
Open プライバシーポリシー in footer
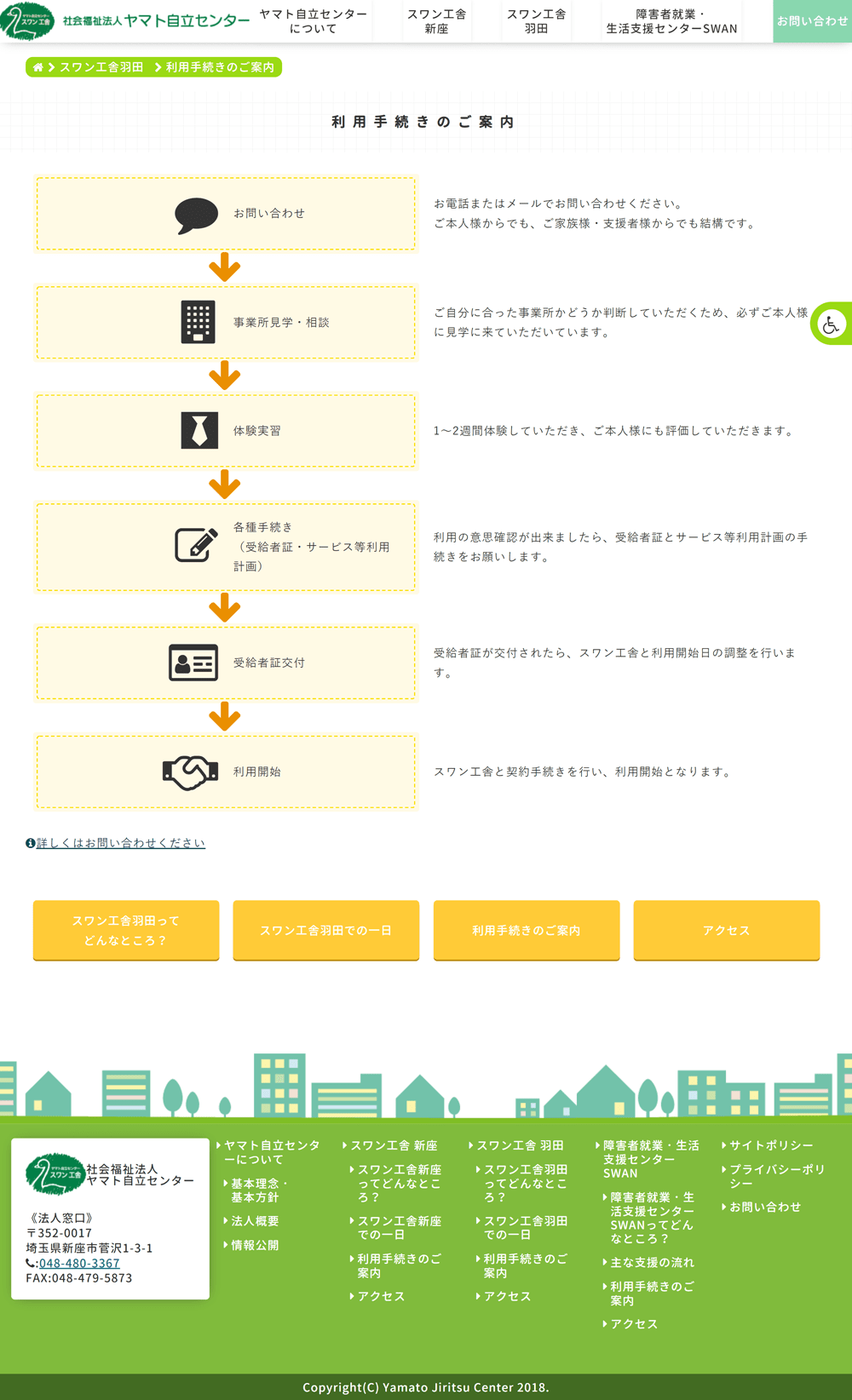pyautogui.click(x=775, y=1176)
